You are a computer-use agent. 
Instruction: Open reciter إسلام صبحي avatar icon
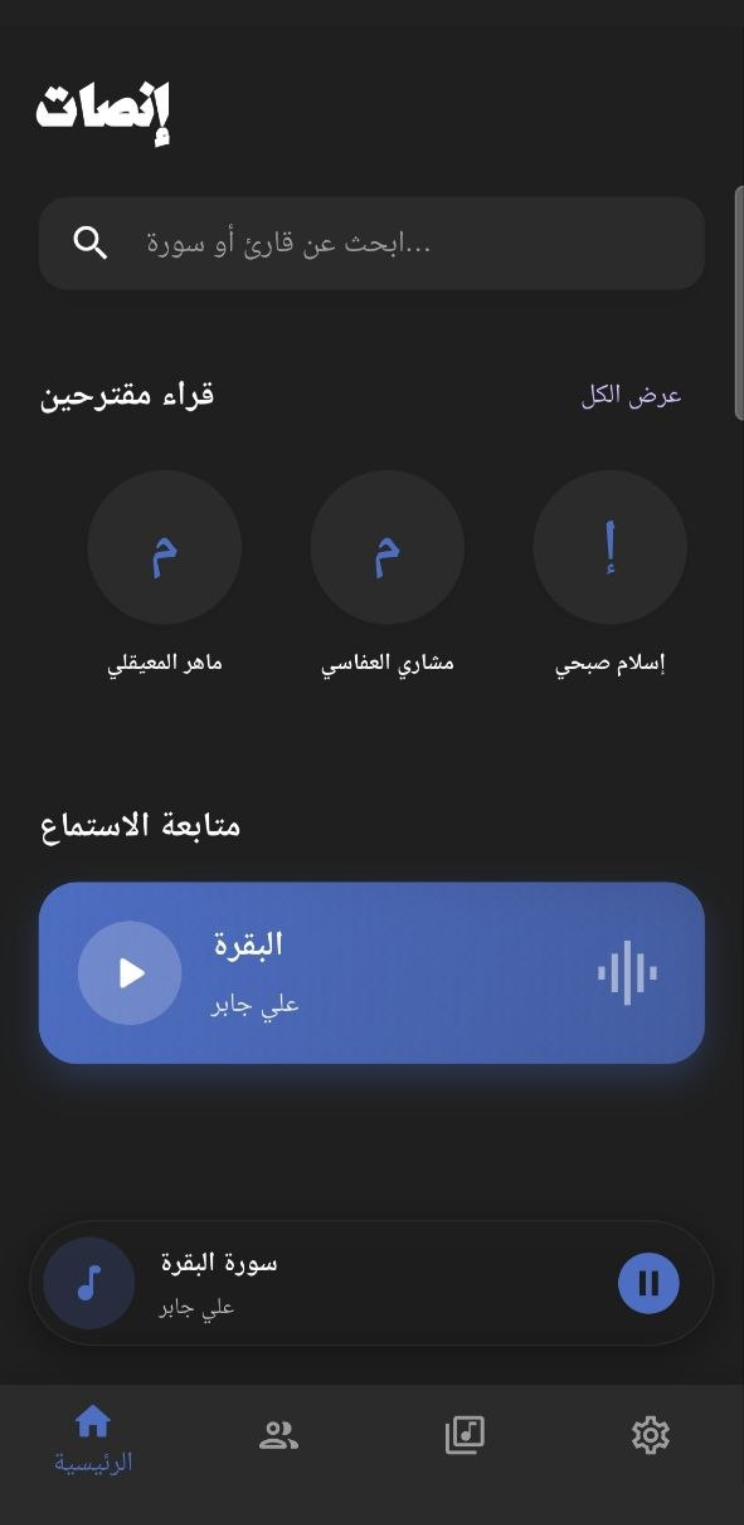pyautogui.click(x=610, y=546)
